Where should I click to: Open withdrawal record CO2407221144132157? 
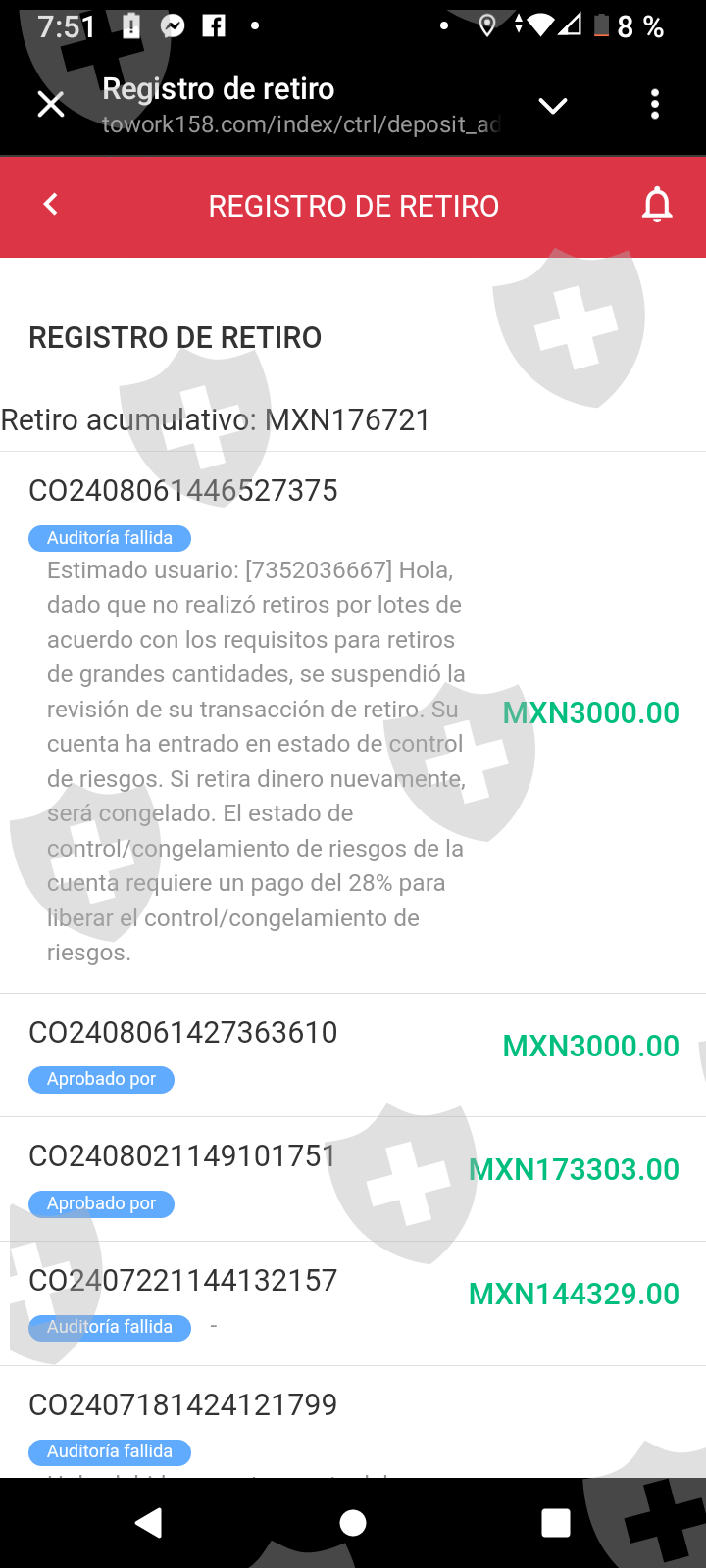click(183, 1281)
